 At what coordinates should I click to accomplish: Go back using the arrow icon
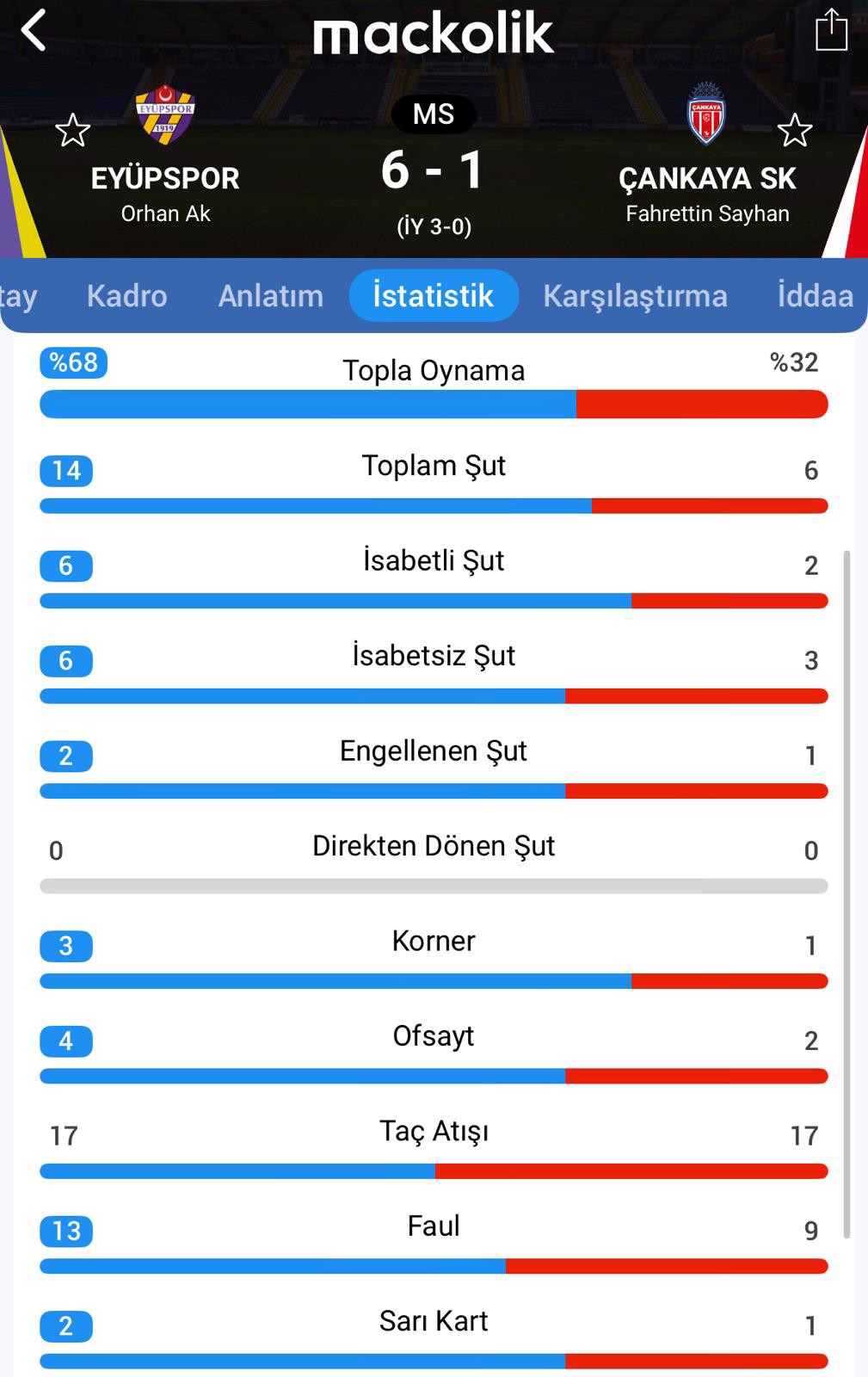[34, 32]
